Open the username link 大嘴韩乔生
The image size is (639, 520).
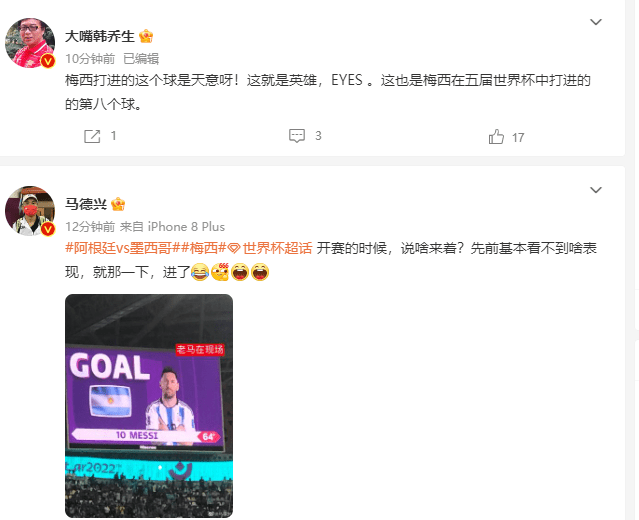[100, 35]
